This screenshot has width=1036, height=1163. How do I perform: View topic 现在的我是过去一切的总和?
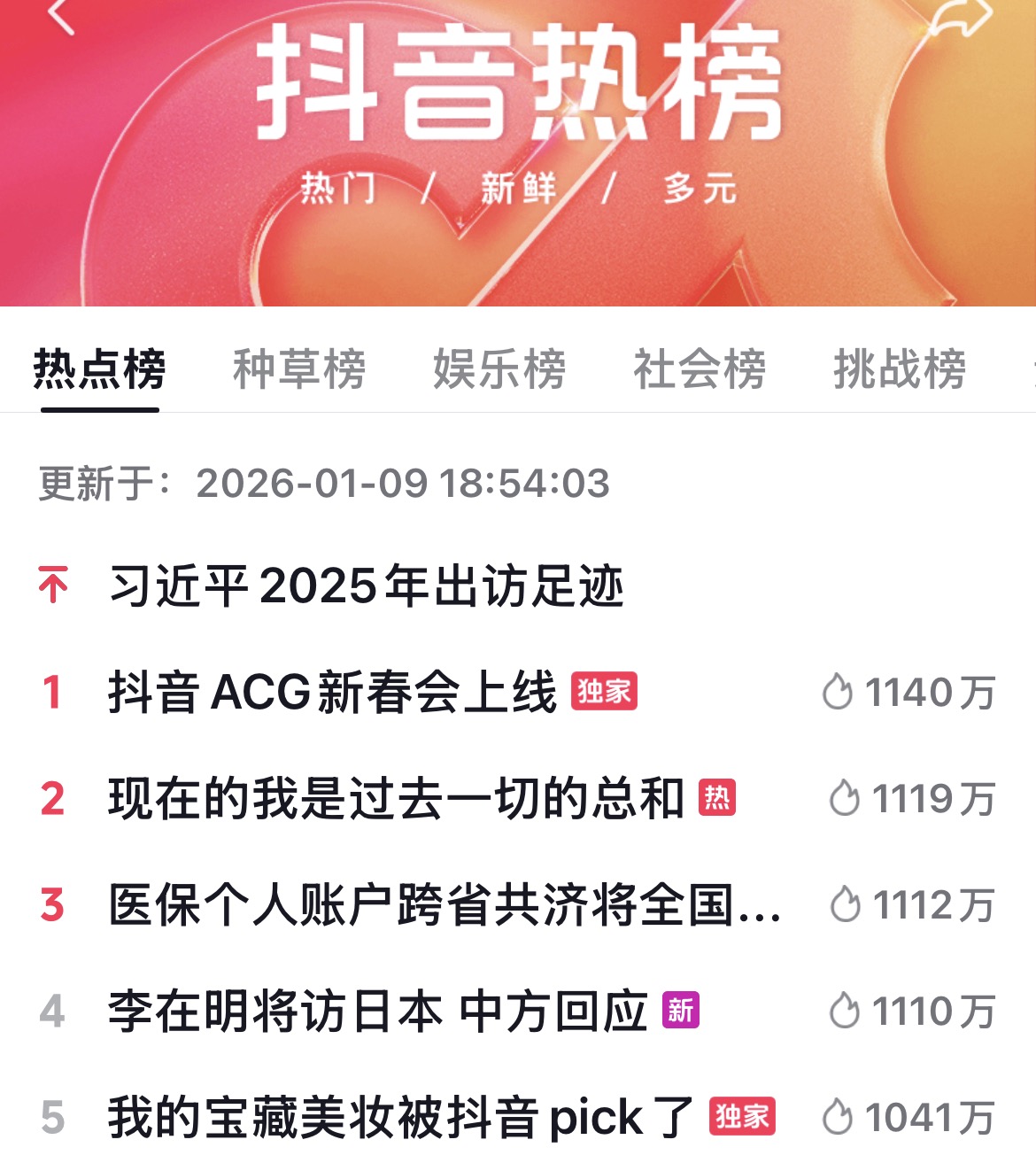pos(396,799)
